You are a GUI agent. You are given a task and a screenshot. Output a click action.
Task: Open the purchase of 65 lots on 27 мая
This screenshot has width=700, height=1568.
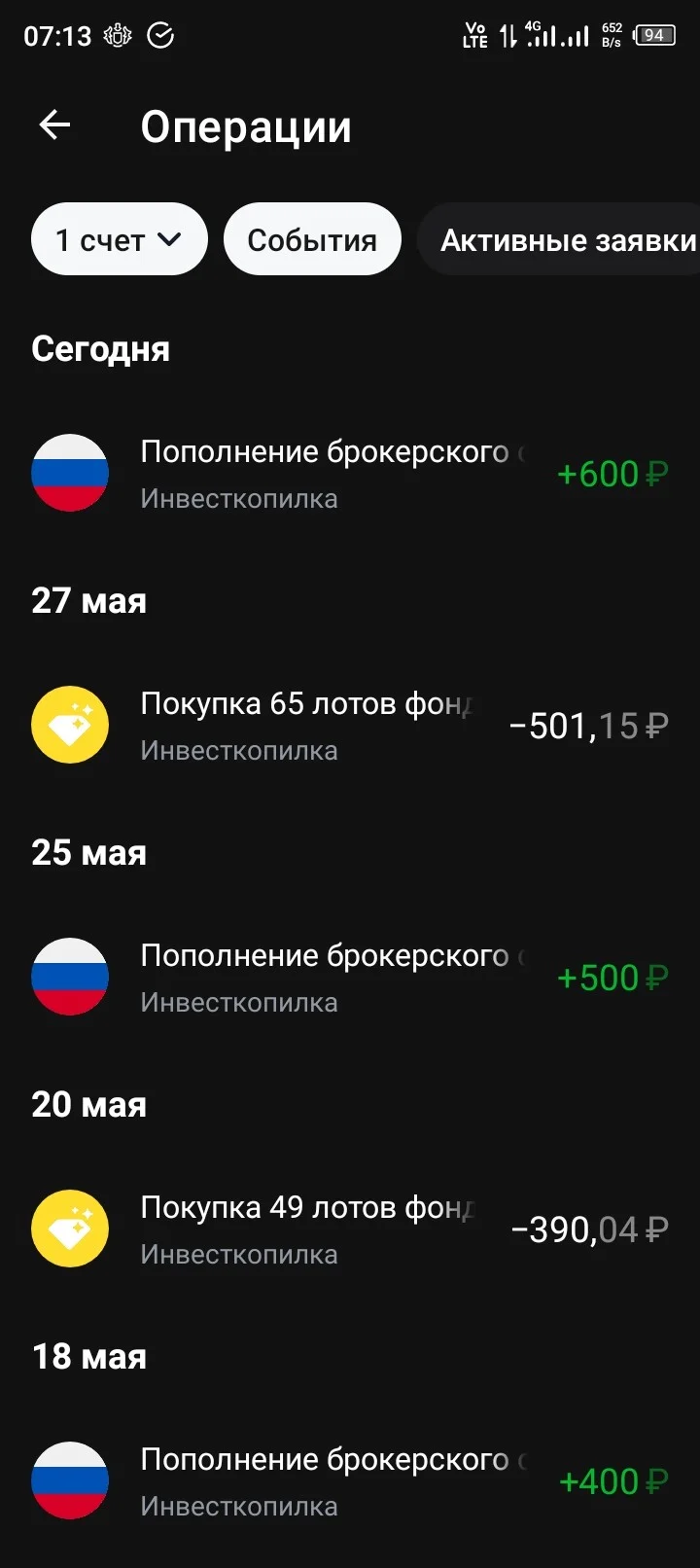(350, 726)
